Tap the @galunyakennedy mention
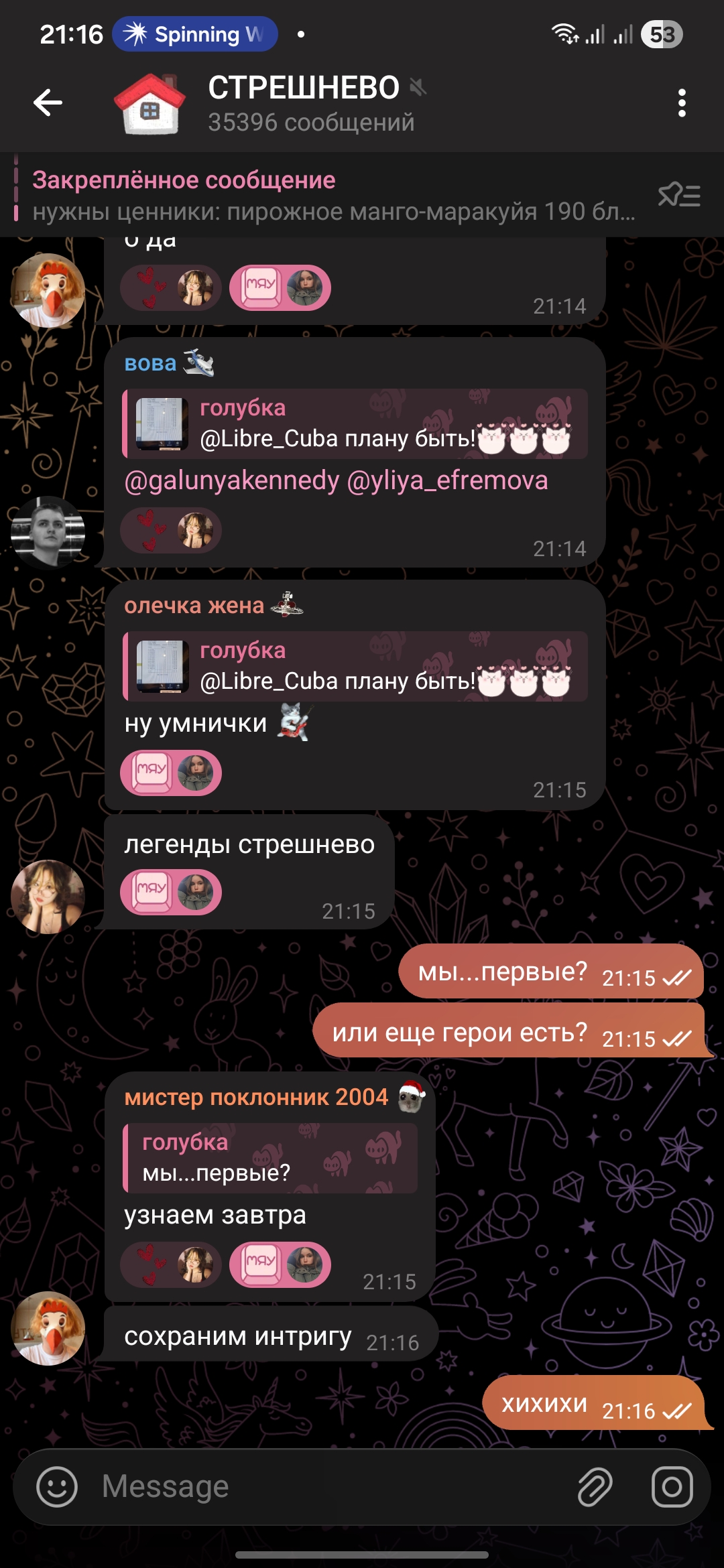Image resolution: width=724 pixels, height=1568 pixels. 232,480
